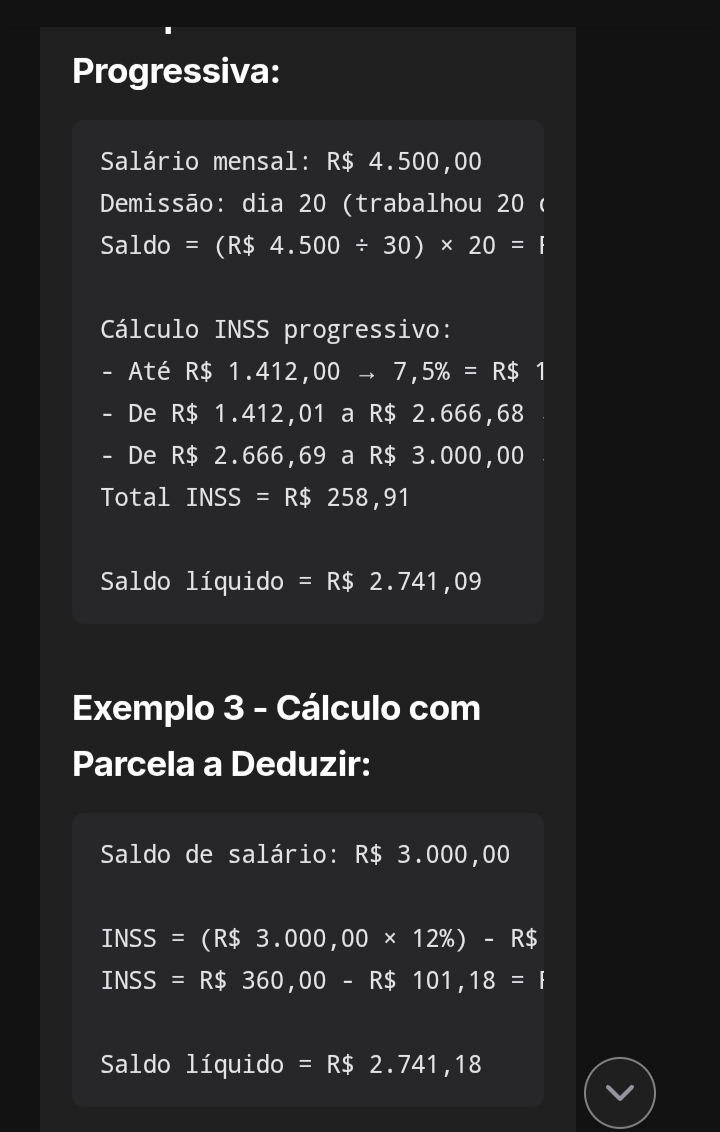Tap the scroll-down chevron button
The image size is (720, 1132).
coord(620,1092)
